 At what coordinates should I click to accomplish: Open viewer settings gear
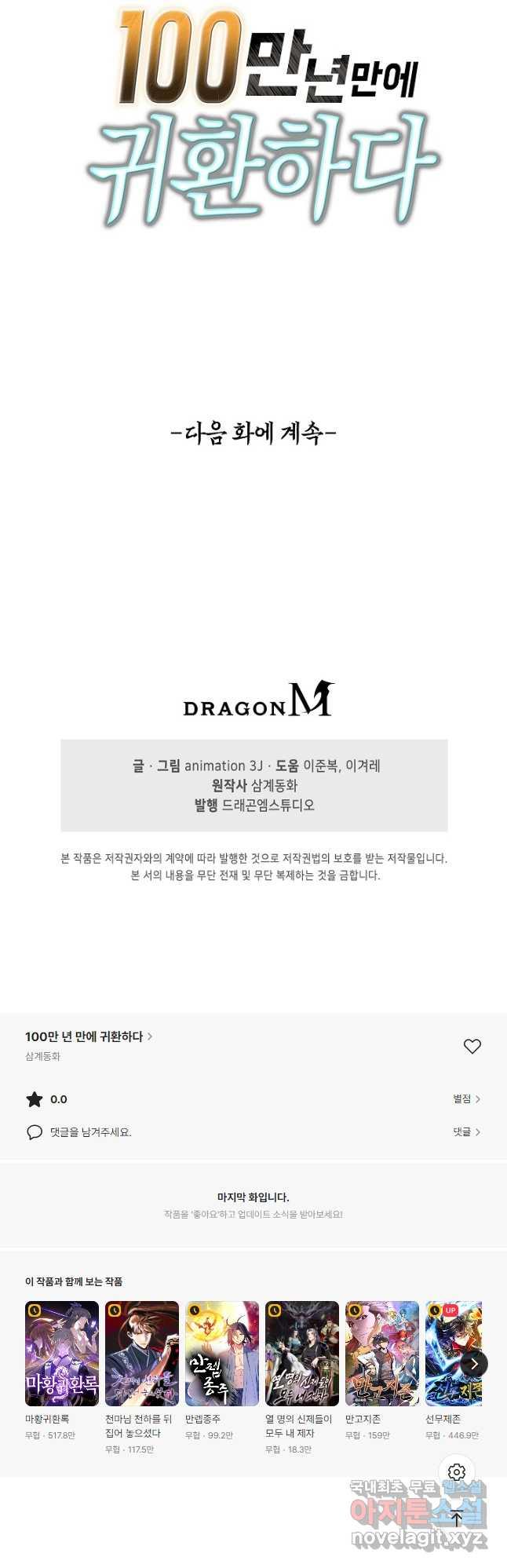coord(457,1471)
